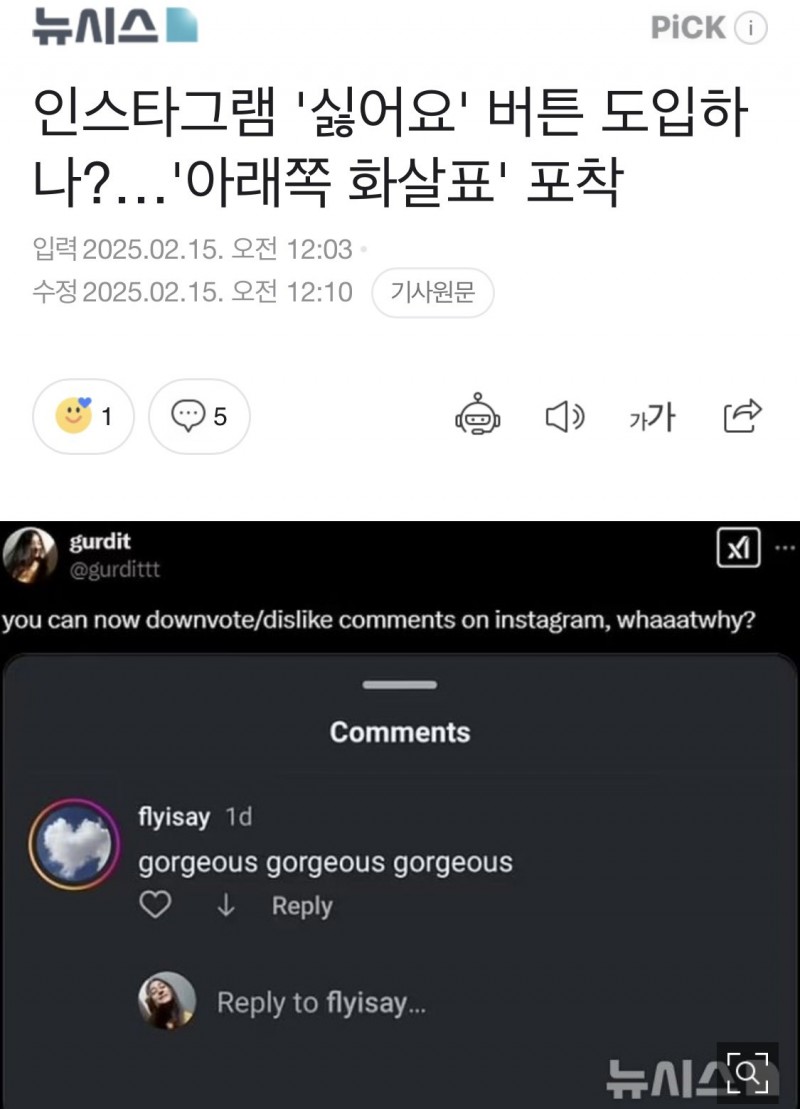This screenshot has width=800, height=1109.
Task: Open the PiCK info icon
Action: coord(750,28)
